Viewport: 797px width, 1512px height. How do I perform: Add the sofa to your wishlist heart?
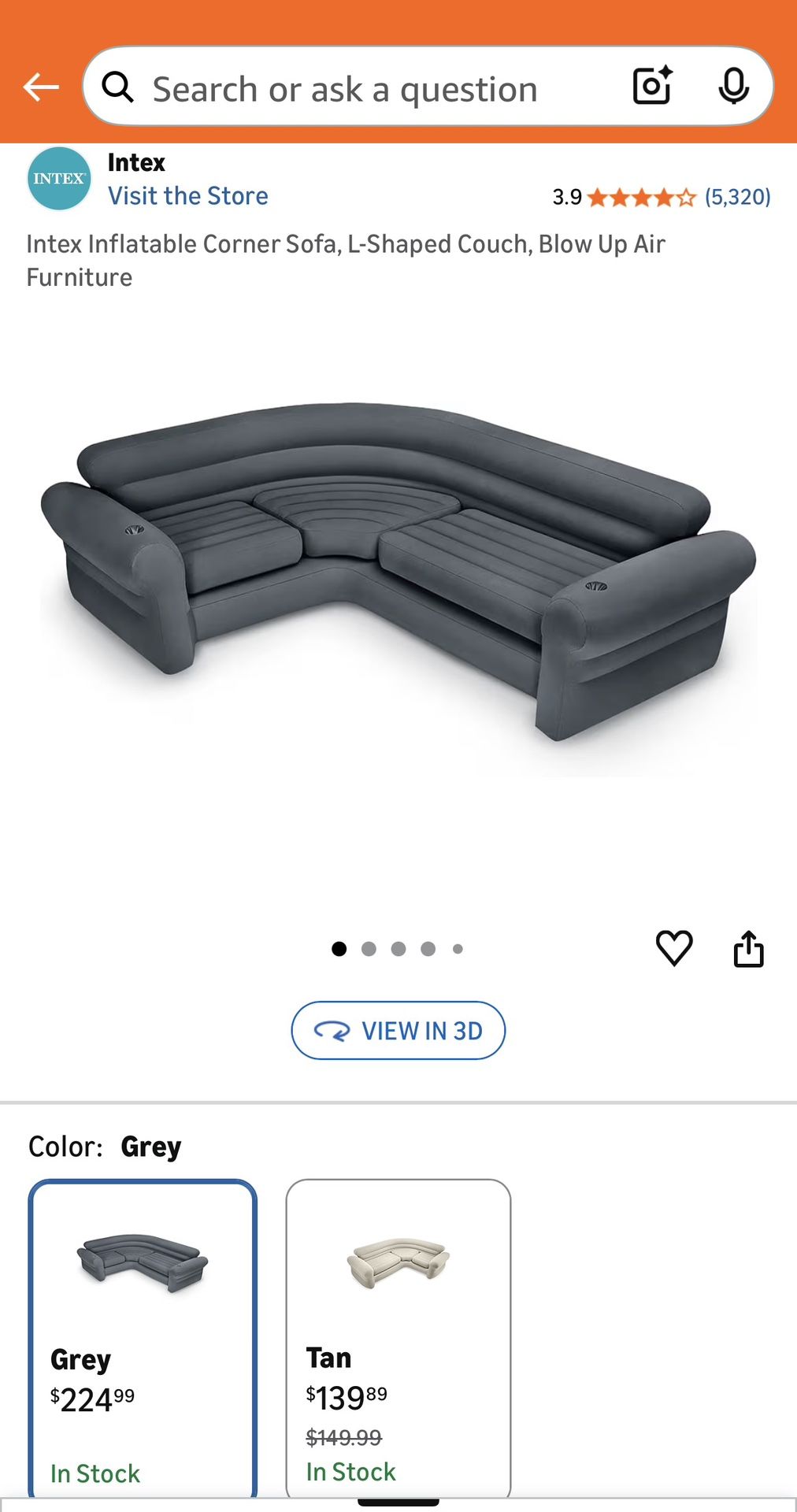(x=675, y=948)
